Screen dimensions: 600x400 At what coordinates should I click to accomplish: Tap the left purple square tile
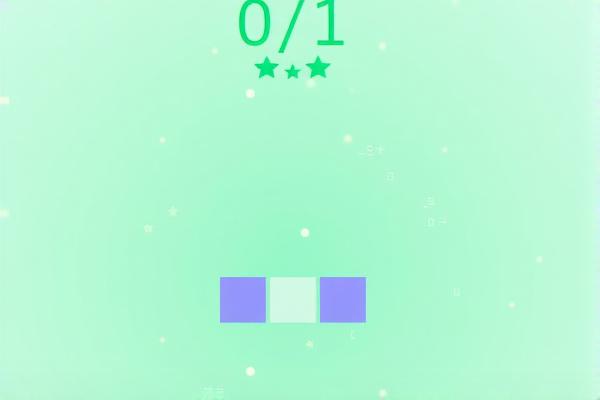[x=243, y=300]
